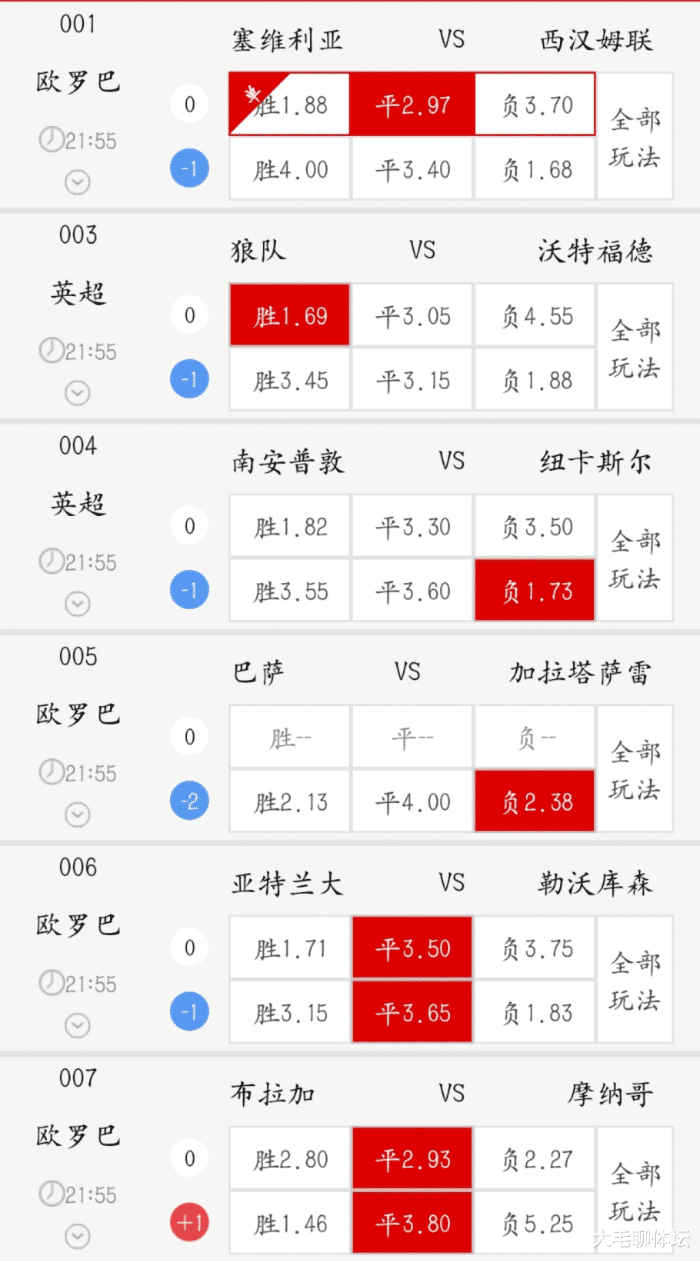Deselect 平2.97 in match 001

pyautogui.click(x=412, y=105)
